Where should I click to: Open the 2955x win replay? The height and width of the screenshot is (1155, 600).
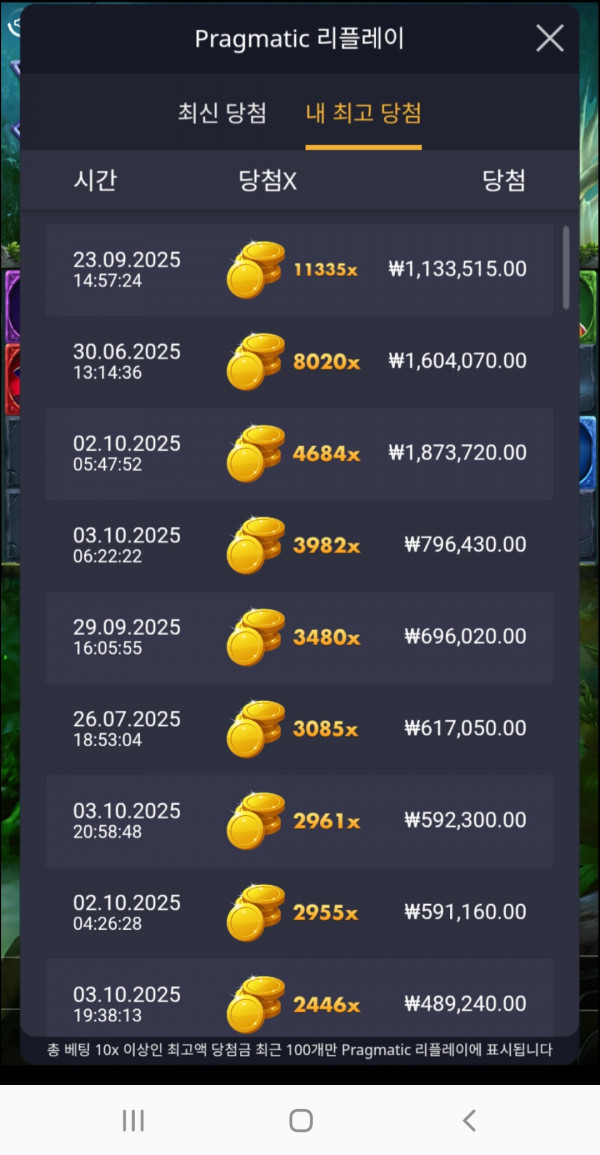(299, 912)
